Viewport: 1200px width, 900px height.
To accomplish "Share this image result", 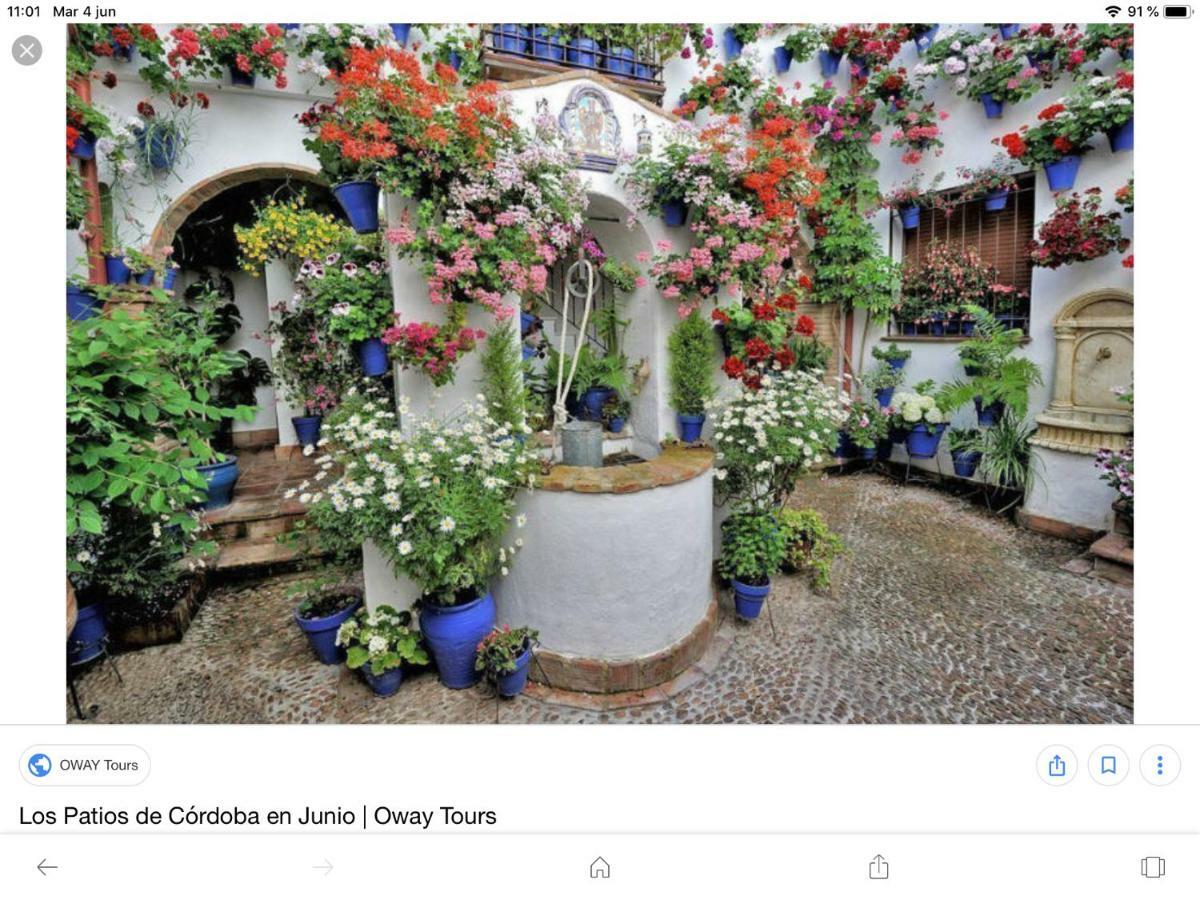I will [1057, 765].
